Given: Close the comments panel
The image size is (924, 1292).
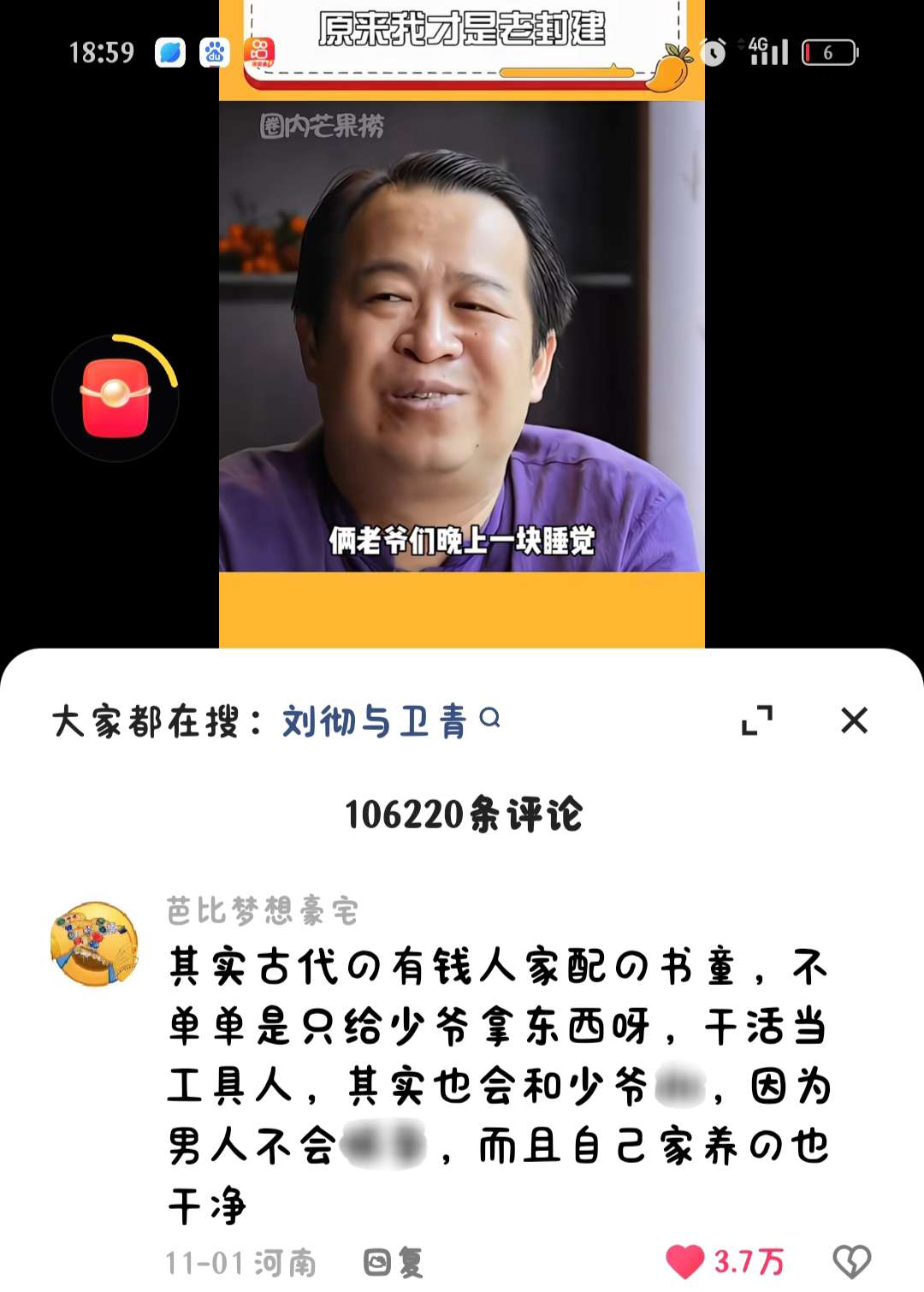Looking at the screenshot, I should tap(854, 720).
